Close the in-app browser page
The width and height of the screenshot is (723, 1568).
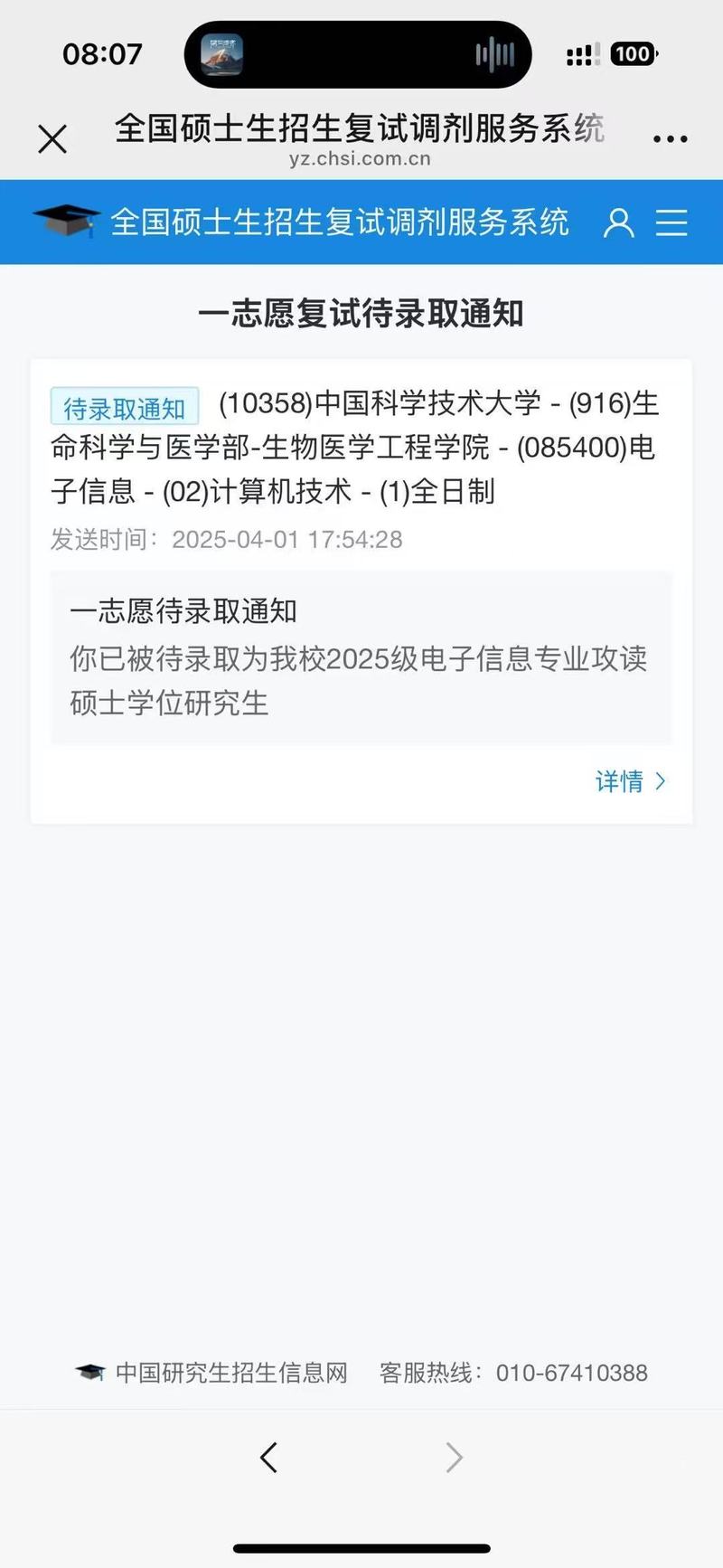click(x=52, y=139)
